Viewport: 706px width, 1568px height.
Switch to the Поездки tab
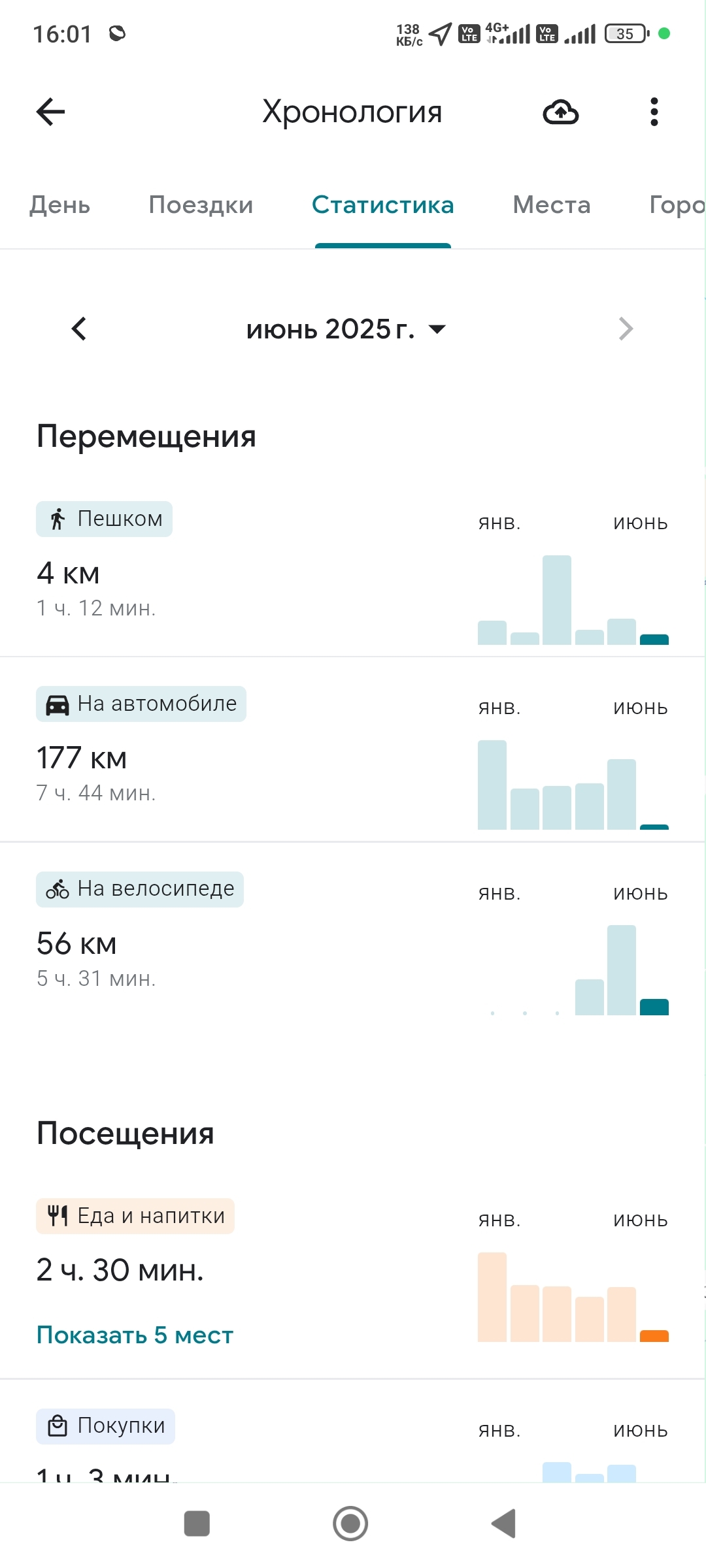pos(201,205)
